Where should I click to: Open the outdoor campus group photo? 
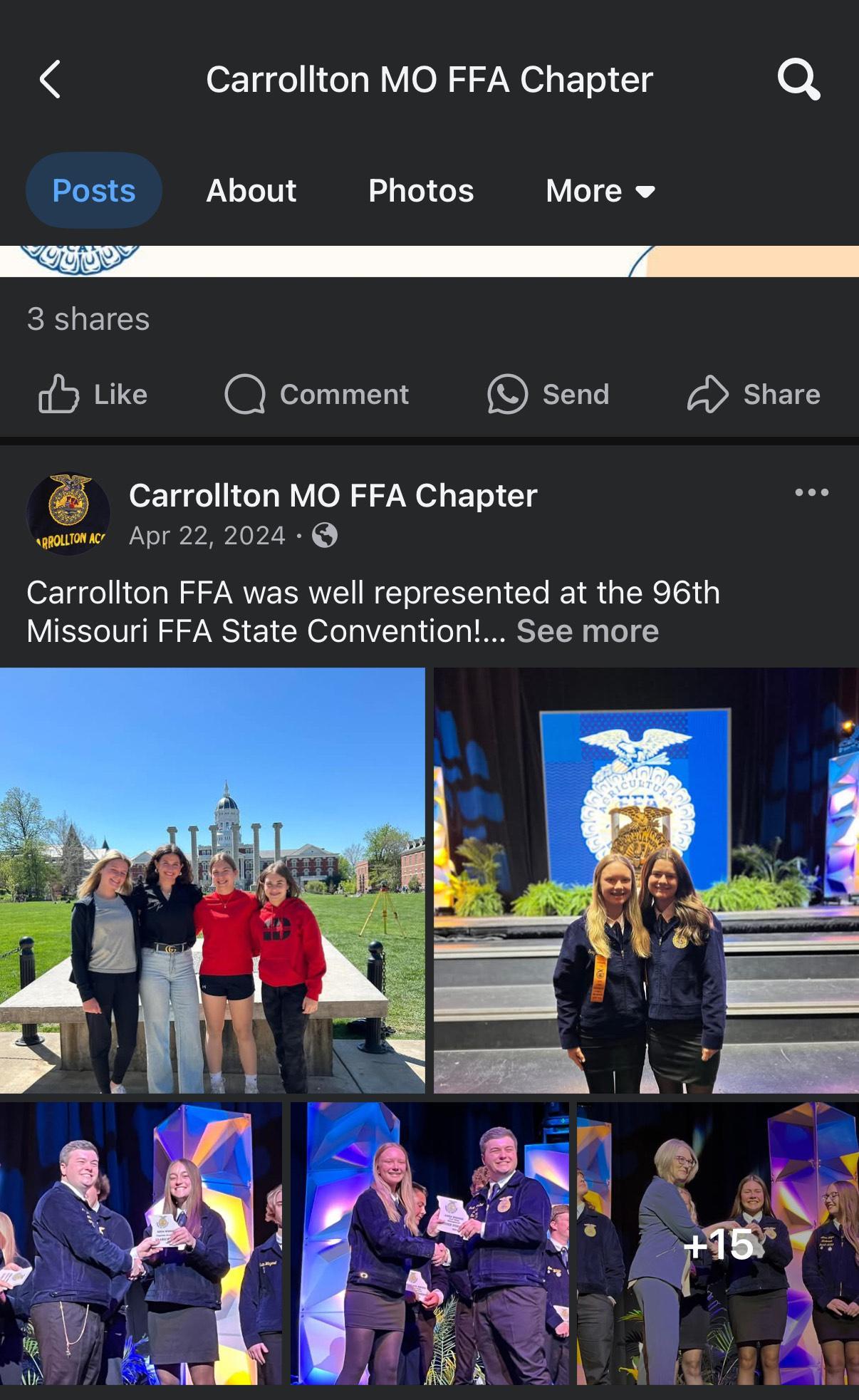click(212, 880)
